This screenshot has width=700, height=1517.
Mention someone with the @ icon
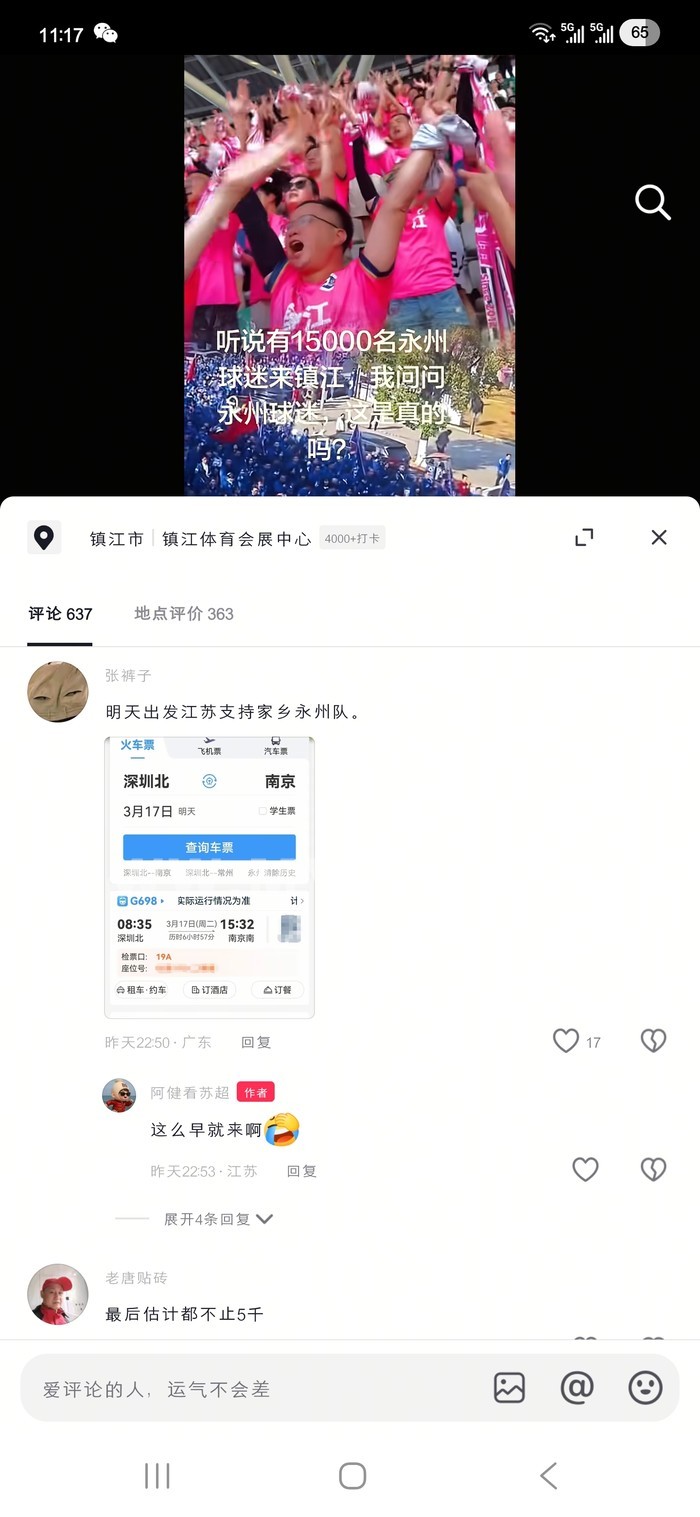(577, 1388)
